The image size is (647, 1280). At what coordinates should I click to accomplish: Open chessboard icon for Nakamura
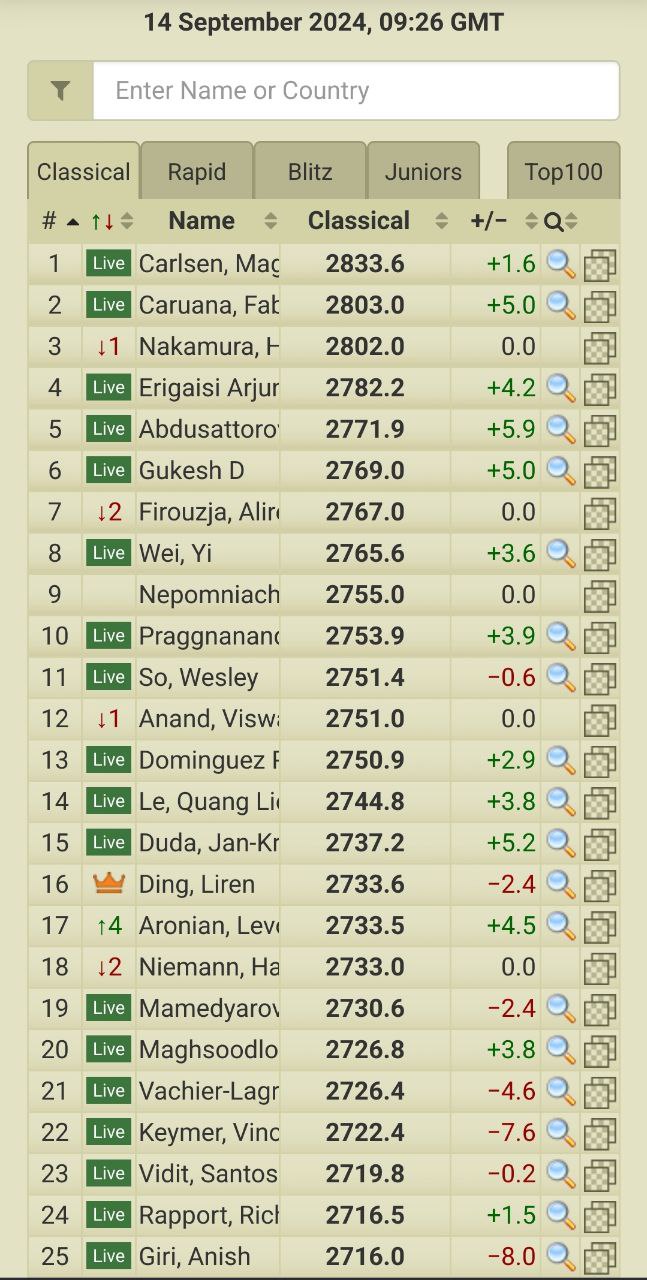pyautogui.click(x=599, y=347)
